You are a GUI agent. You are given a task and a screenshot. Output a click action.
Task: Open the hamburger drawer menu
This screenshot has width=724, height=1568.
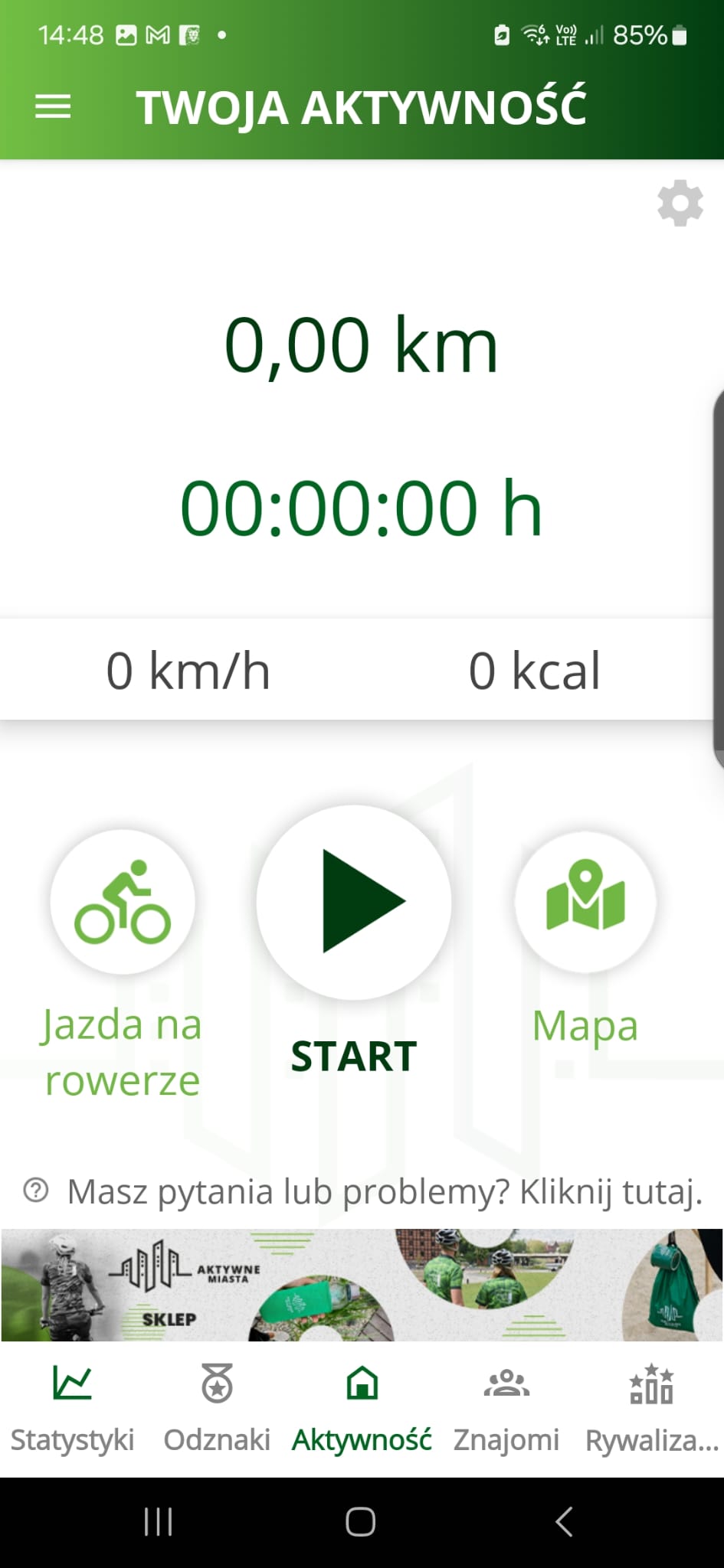click(x=53, y=106)
